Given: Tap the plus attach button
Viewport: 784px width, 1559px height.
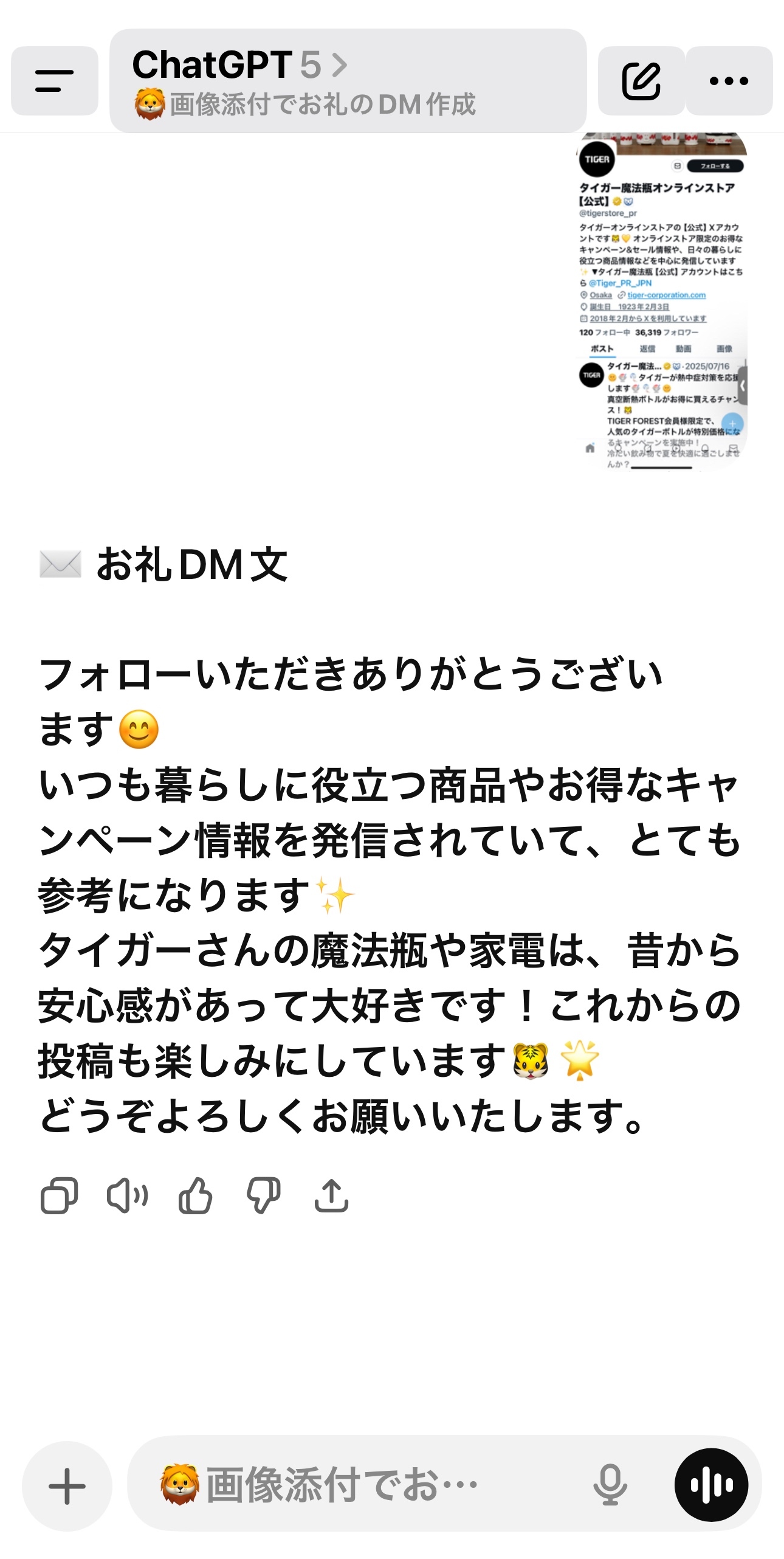Looking at the screenshot, I should pyautogui.click(x=67, y=1486).
